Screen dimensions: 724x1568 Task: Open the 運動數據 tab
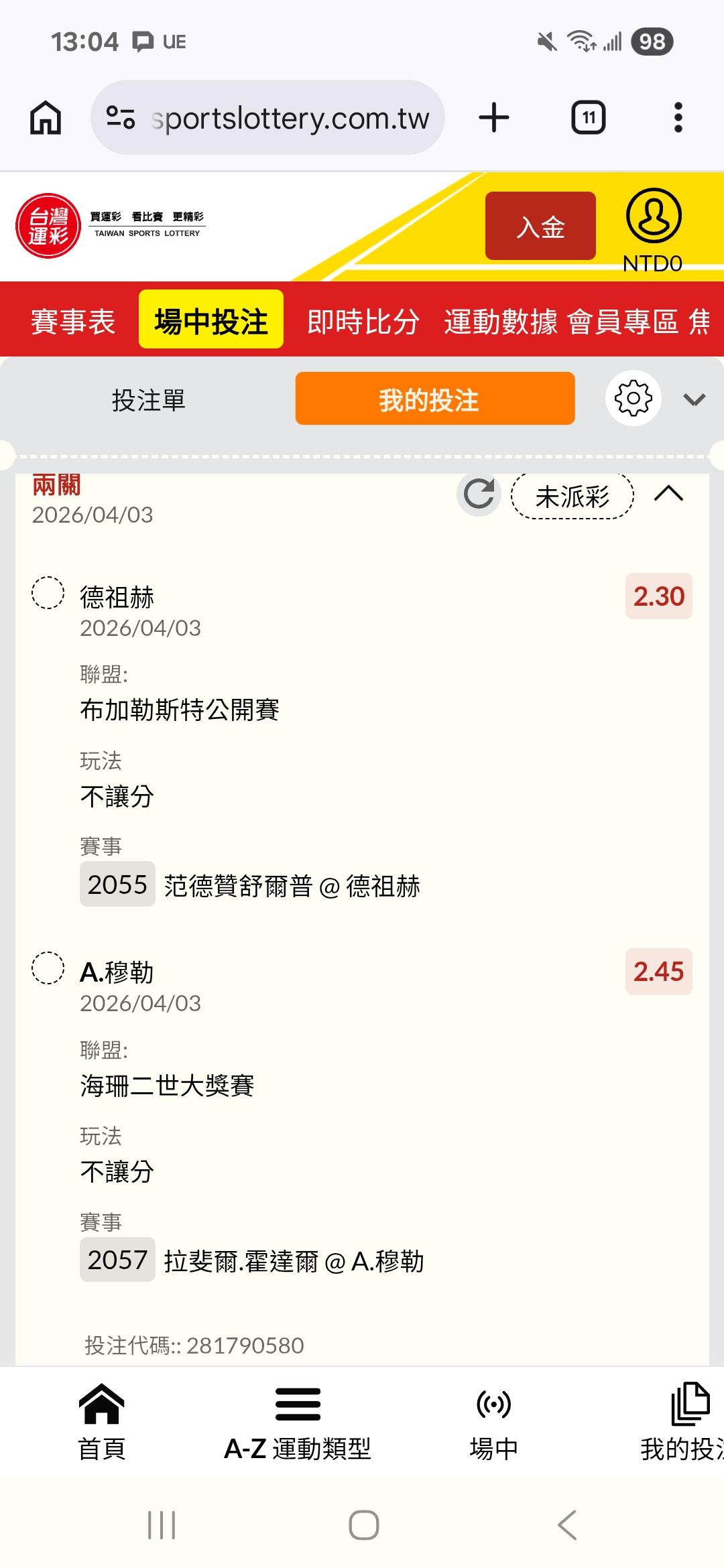click(x=500, y=321)
